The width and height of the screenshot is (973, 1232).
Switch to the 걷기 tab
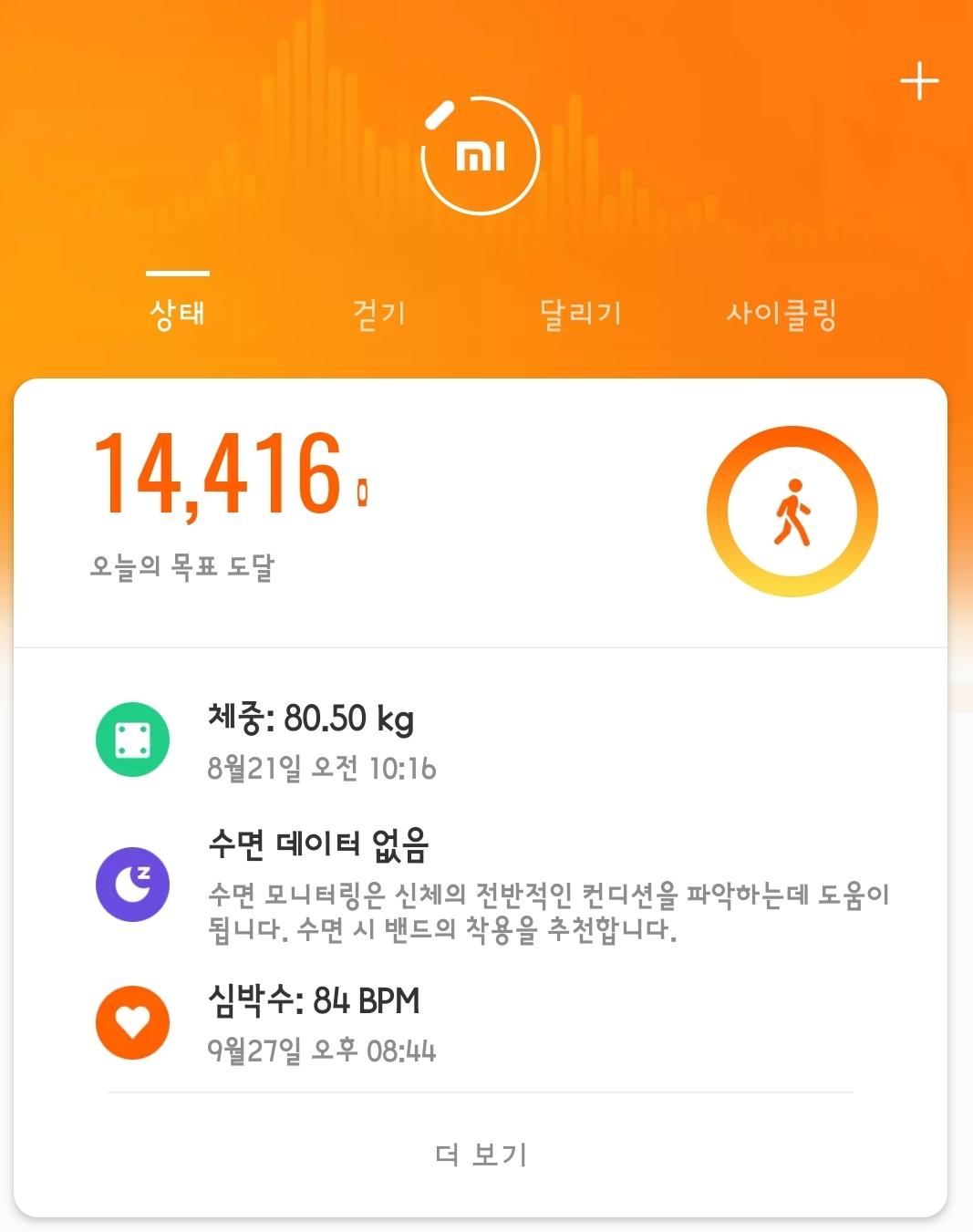coord(378,314)
